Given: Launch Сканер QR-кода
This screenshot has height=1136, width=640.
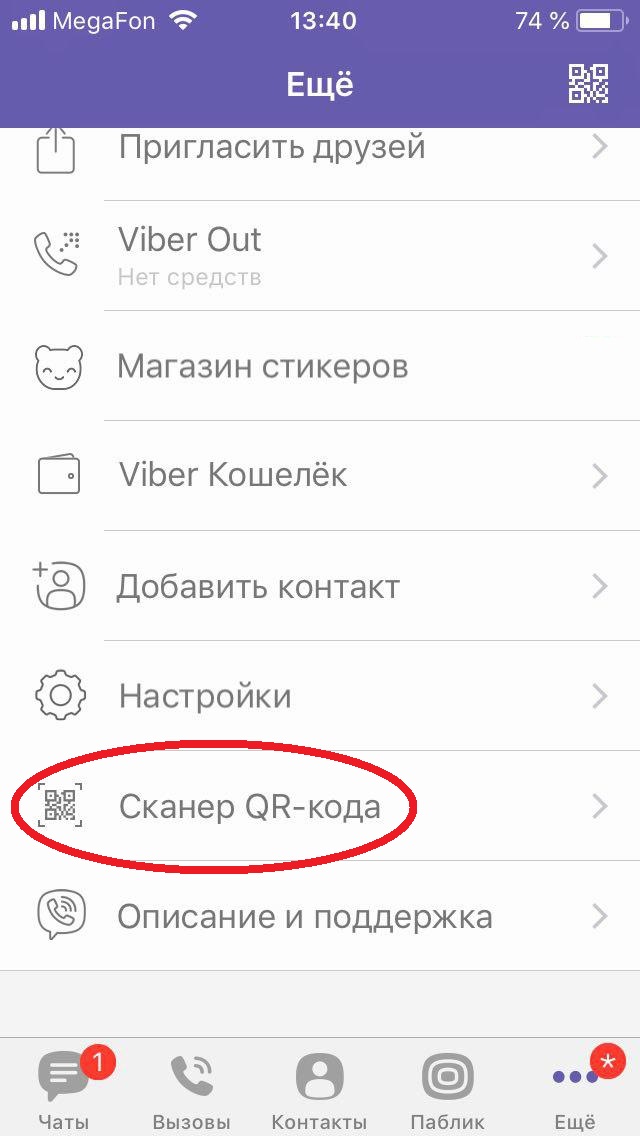Looking at the screenshot, I should pos(320,806).
